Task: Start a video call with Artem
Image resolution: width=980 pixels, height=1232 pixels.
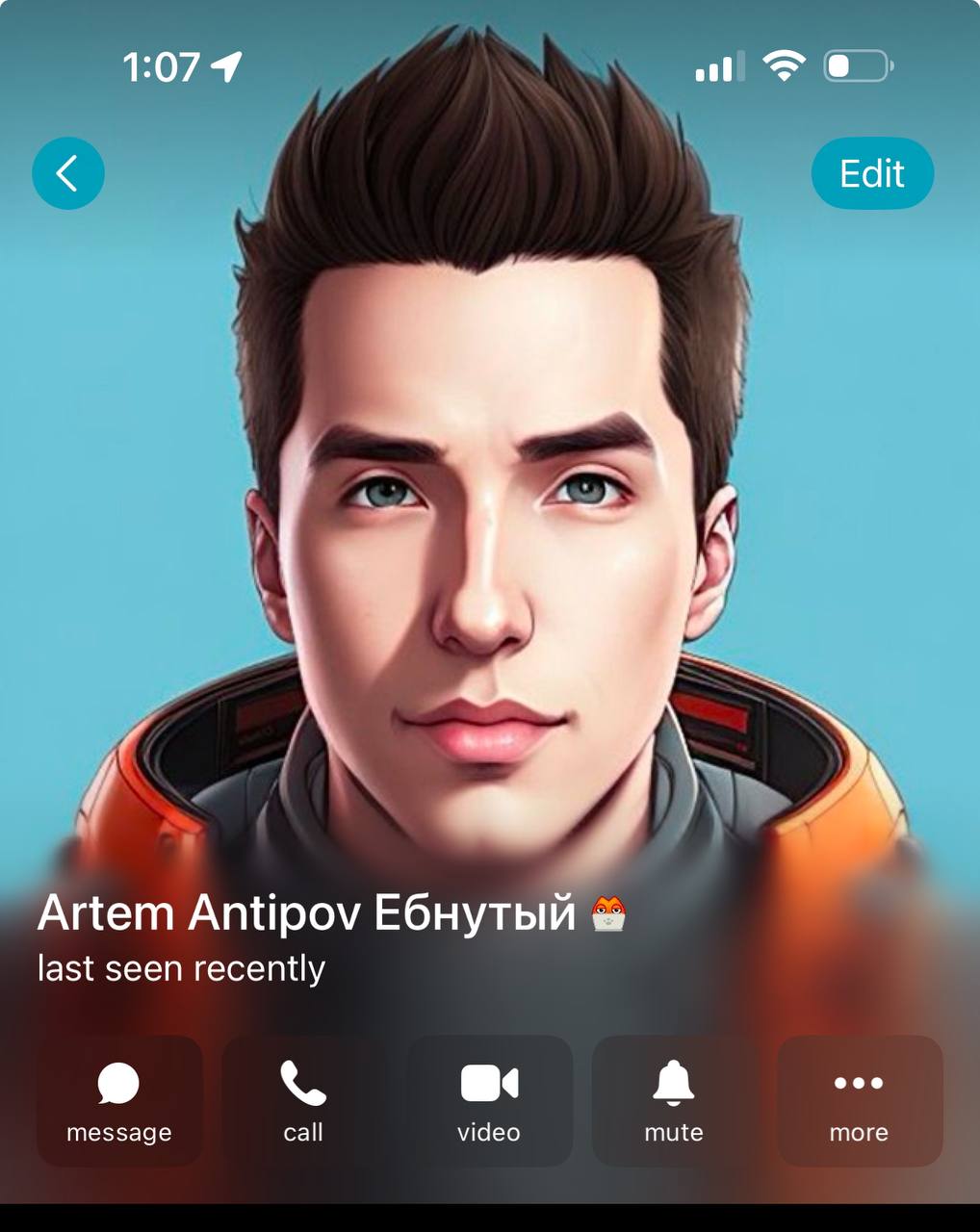Action: pos(489,1100)
